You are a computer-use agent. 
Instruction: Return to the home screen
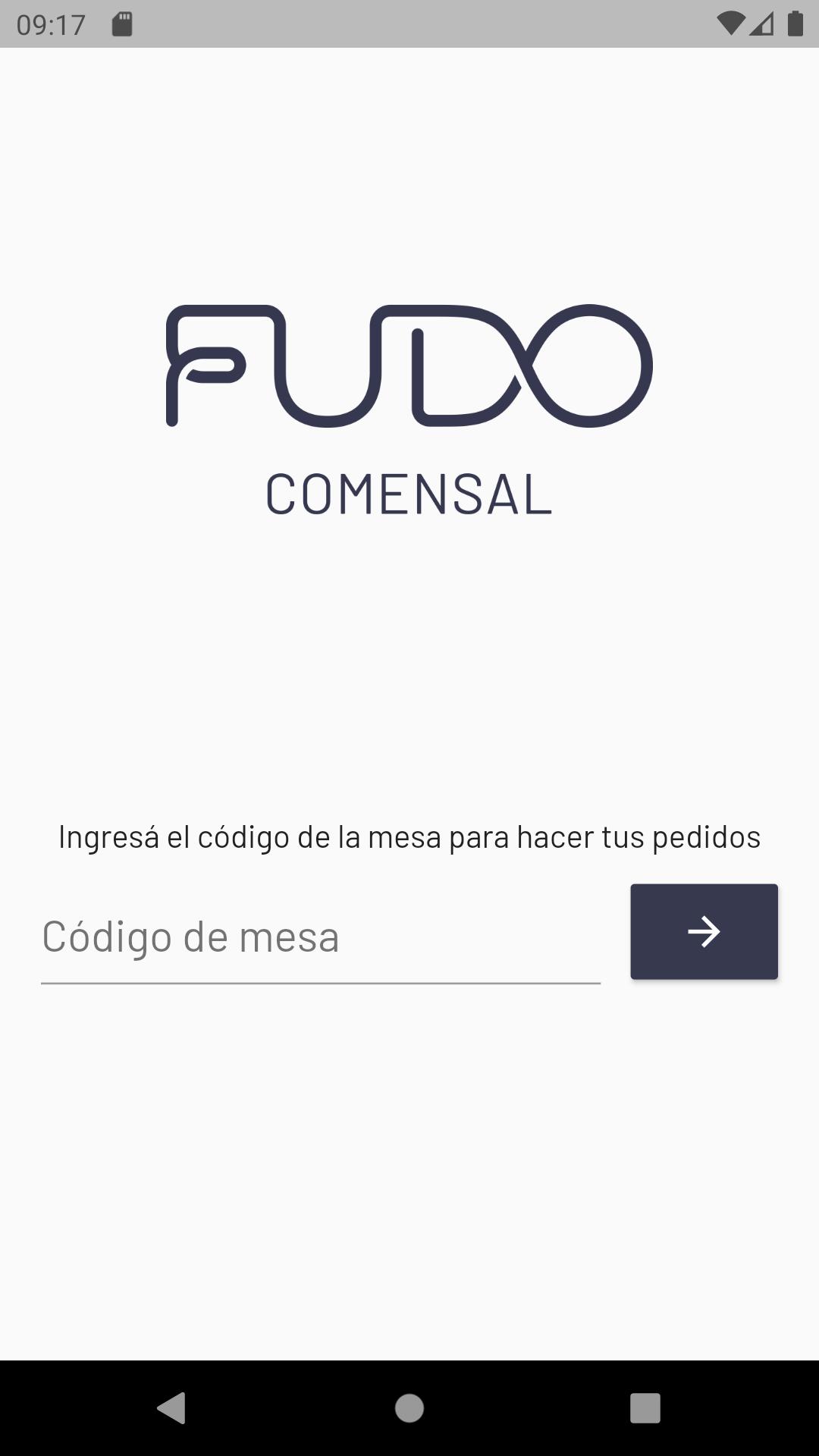[x=409, y=1408]
